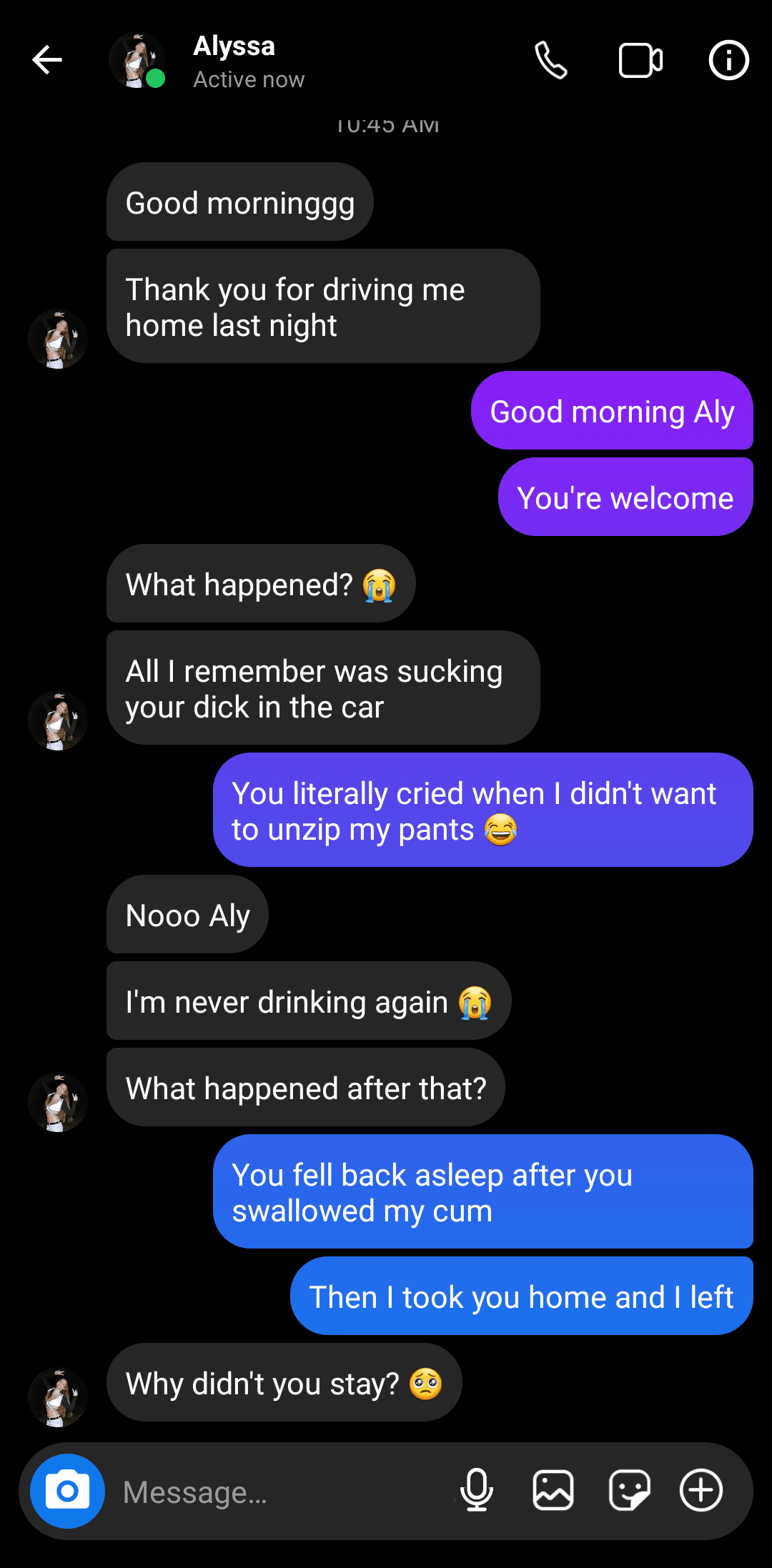Start a video call with Alyssa

click(640, 60)
